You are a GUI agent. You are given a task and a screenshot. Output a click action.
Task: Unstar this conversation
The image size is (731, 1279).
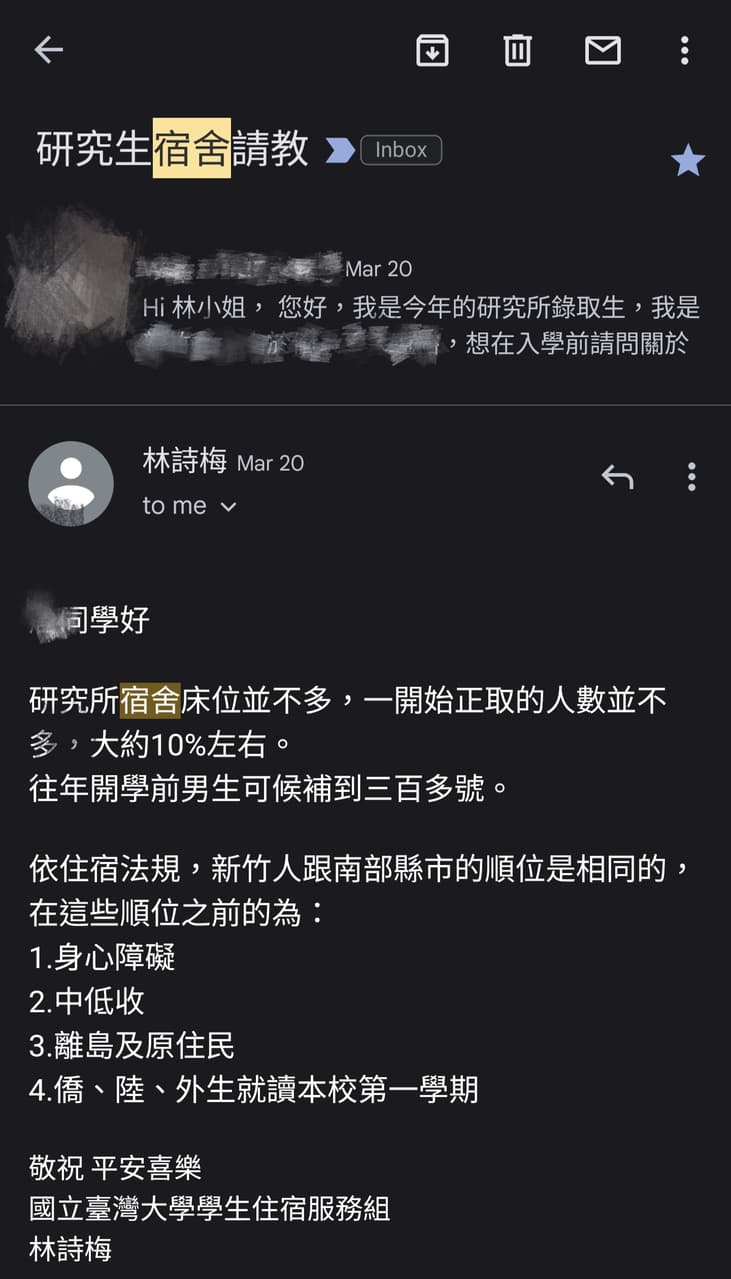[688, 160]
